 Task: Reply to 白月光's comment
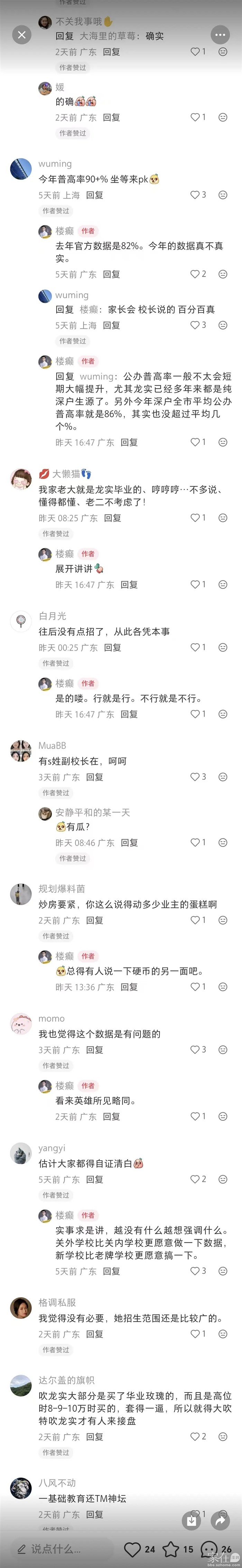click(112, 648)
